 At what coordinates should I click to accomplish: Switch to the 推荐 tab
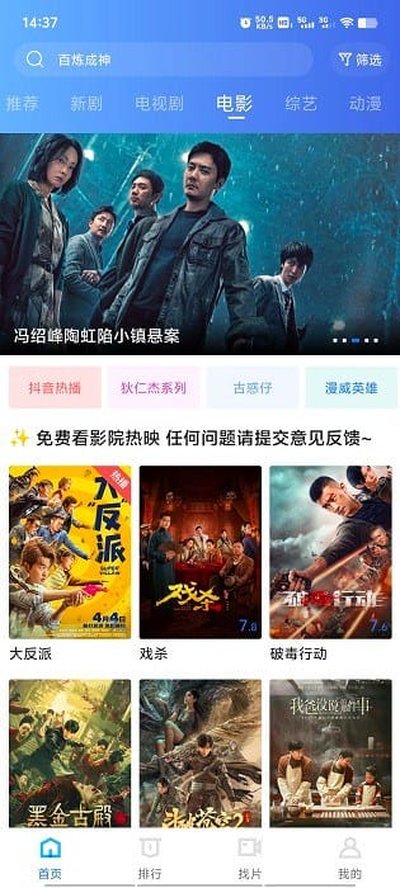[x=23, y=104]
